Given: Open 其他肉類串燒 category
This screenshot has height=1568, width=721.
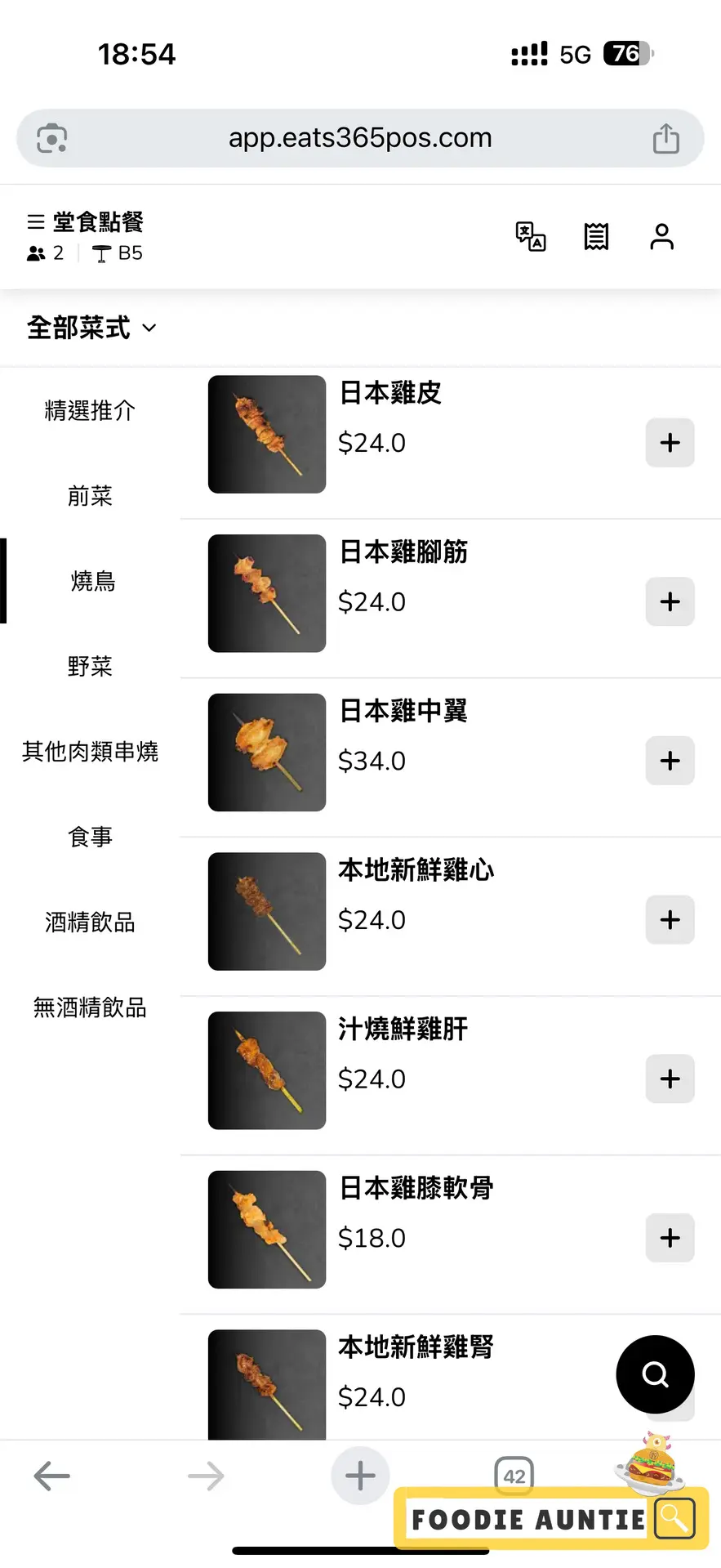Looking at the screenshot, I should point(90,752).
